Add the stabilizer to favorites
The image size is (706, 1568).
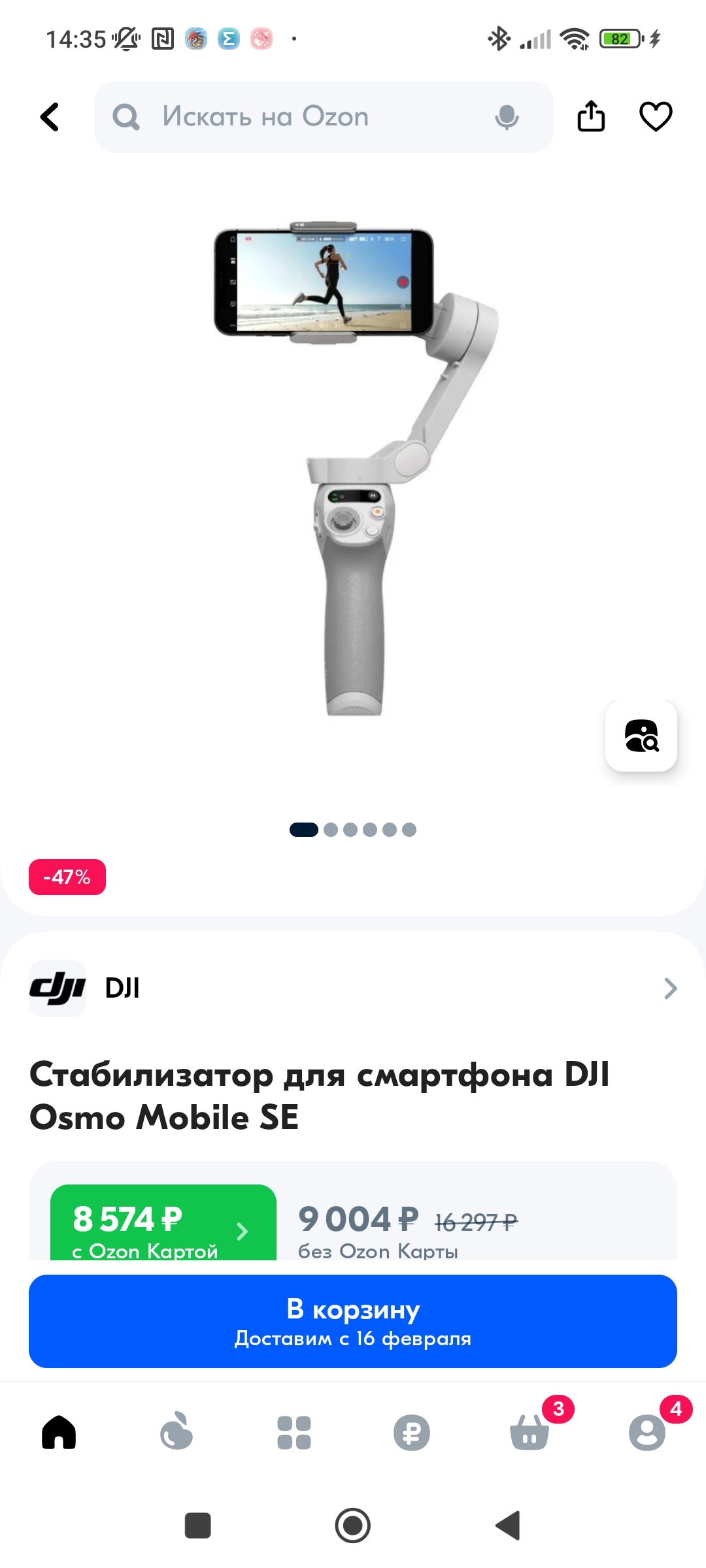pyautogui.click(x=656, y=117)
